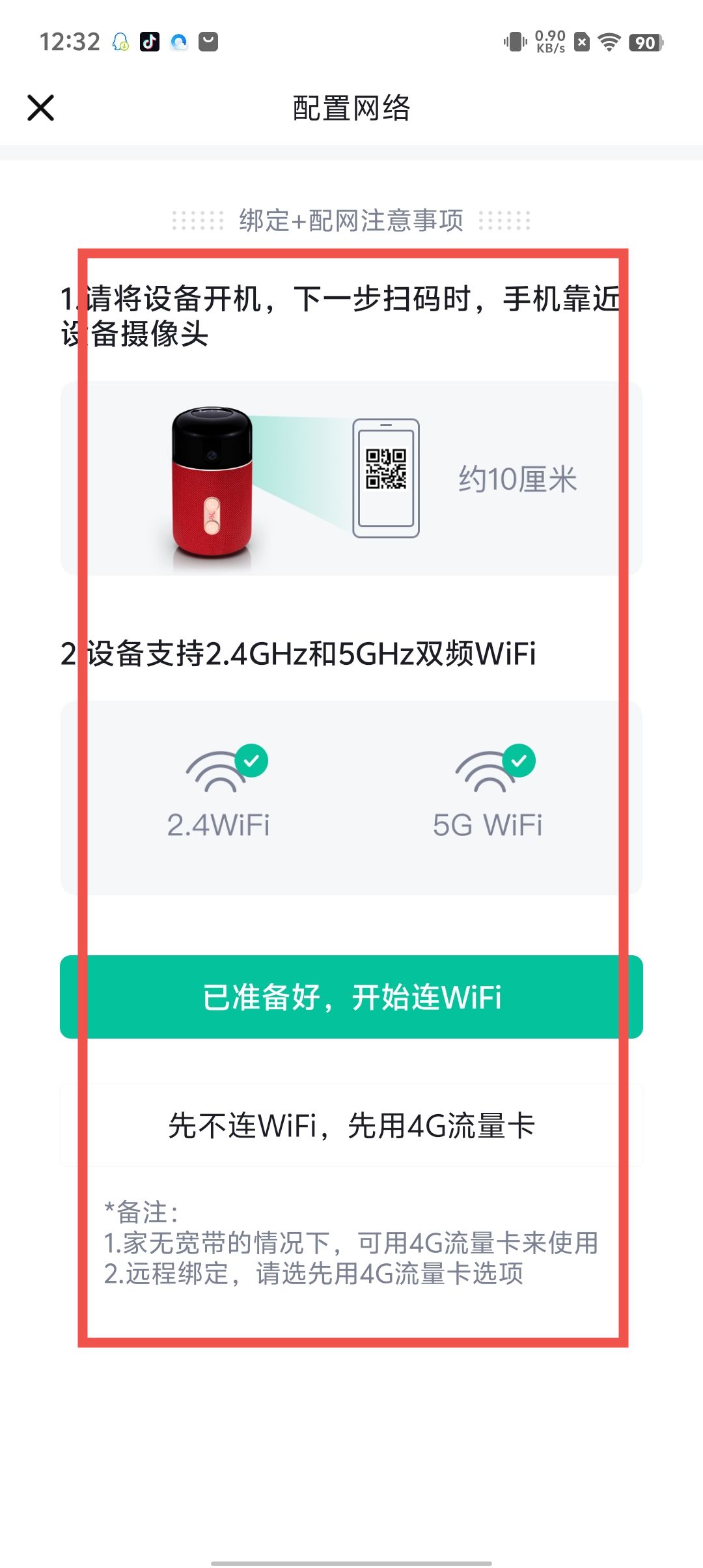
Task: Close the 配置网络 screen
Action: click(40, 108)
